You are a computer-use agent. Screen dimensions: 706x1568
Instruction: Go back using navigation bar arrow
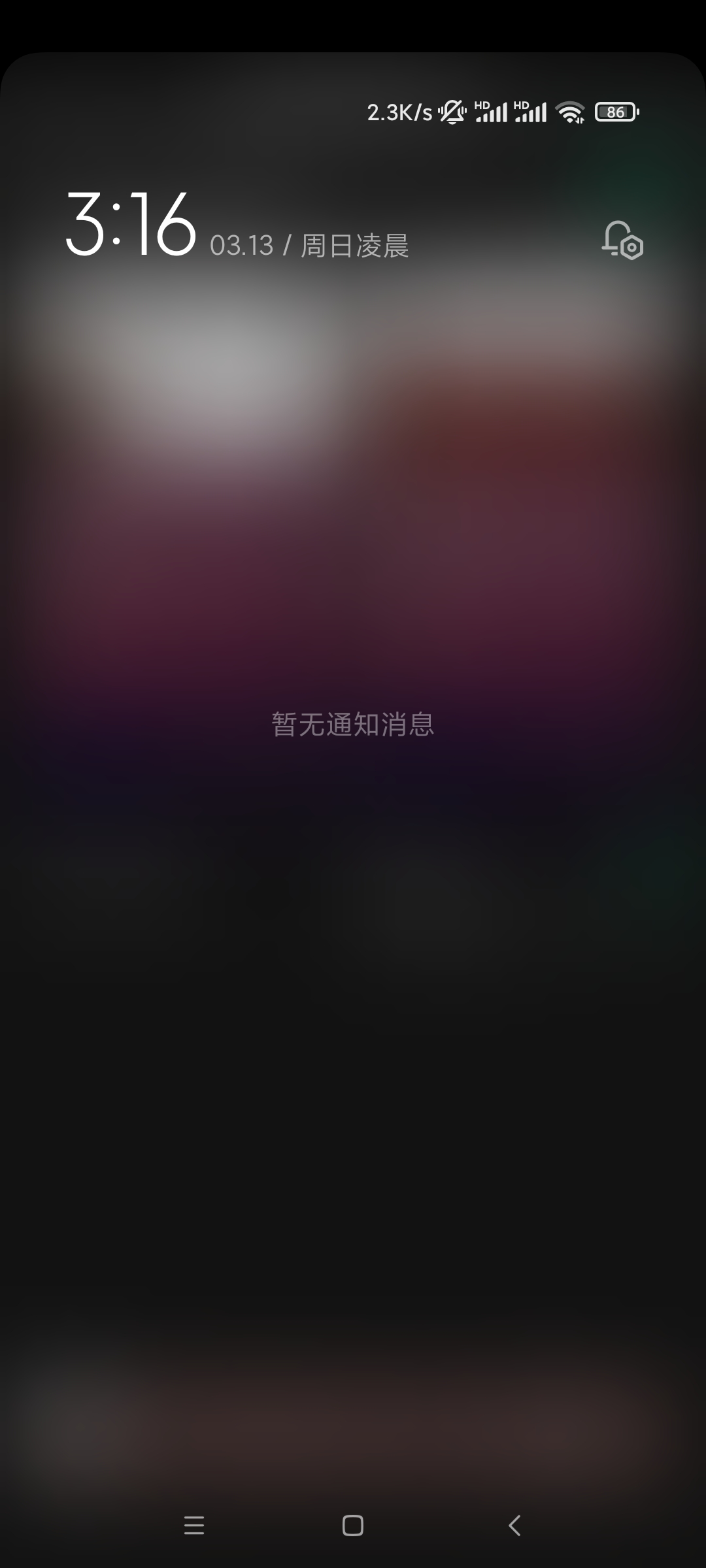[x=514, y=1526]
